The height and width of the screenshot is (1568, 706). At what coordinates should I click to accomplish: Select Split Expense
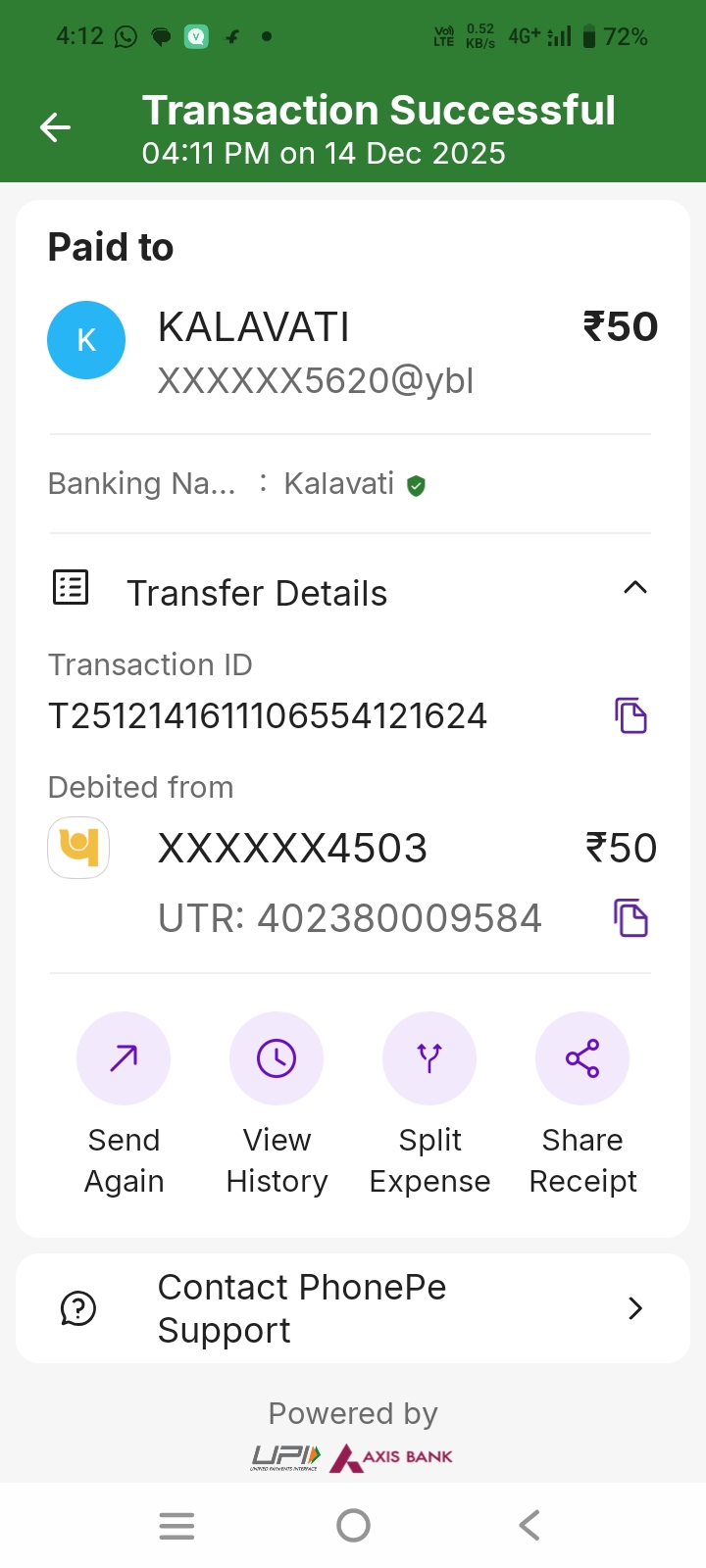(x=429, y=1059)
